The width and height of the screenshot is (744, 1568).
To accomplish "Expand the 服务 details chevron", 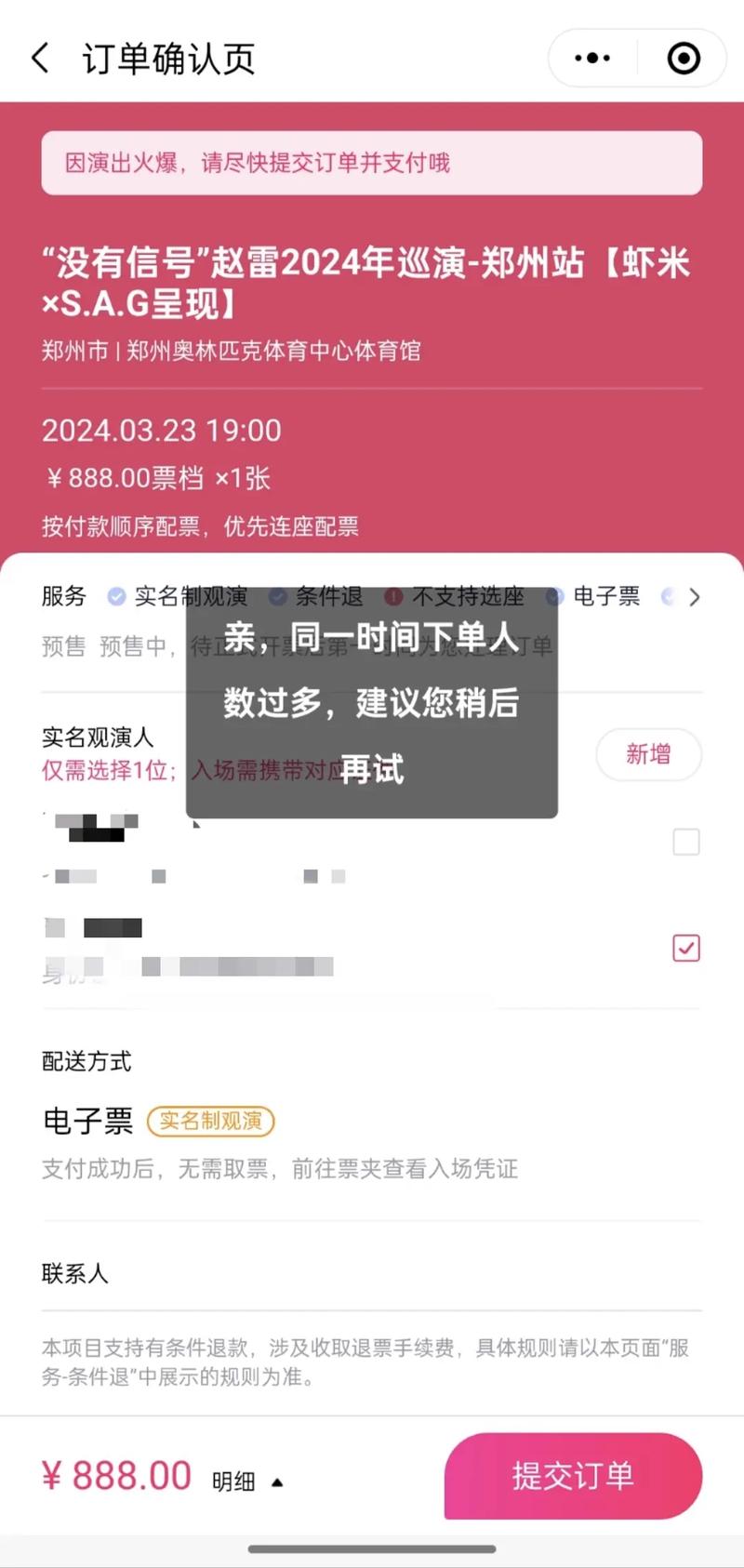I will click(x=694, y=597).
